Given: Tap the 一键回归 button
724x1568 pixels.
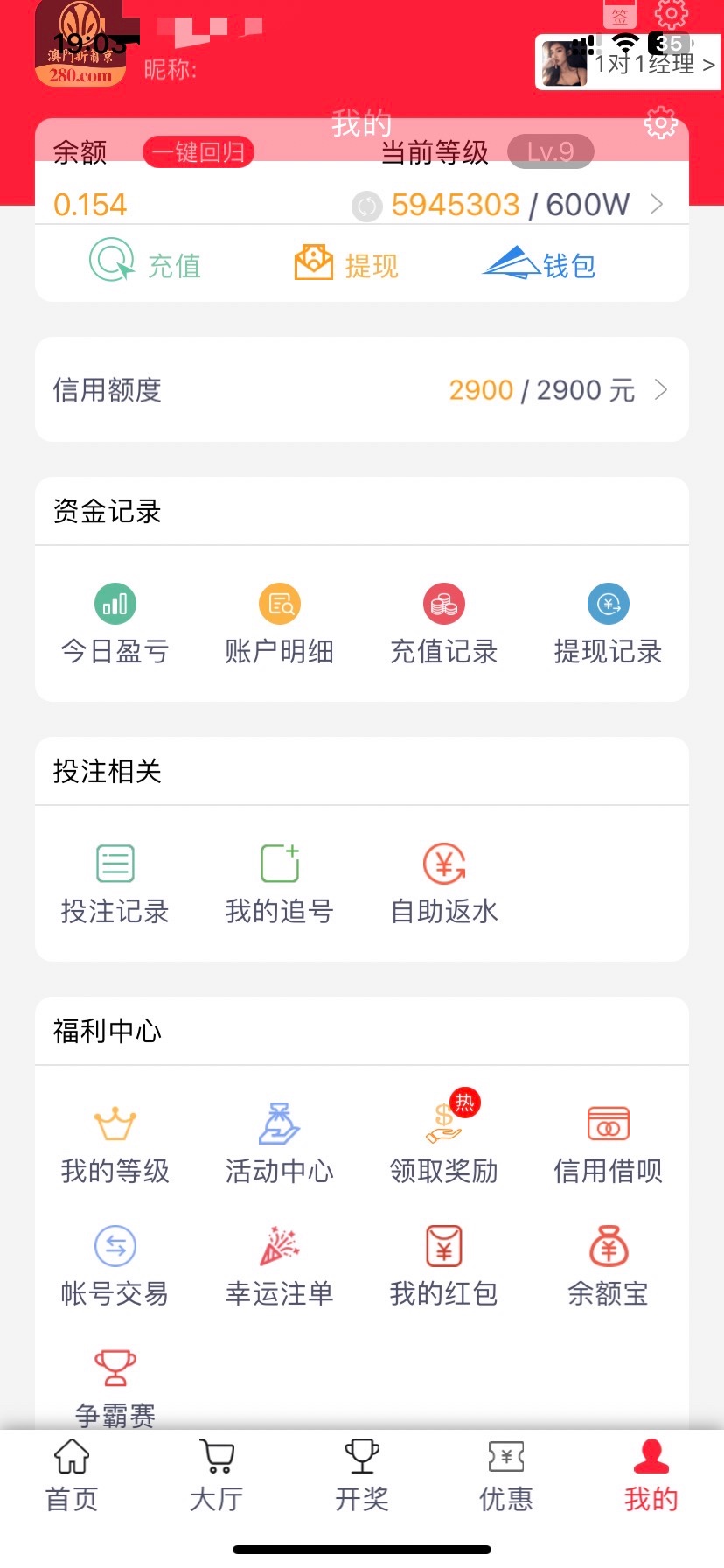Looking at the screenshot, I should [198, 152].
